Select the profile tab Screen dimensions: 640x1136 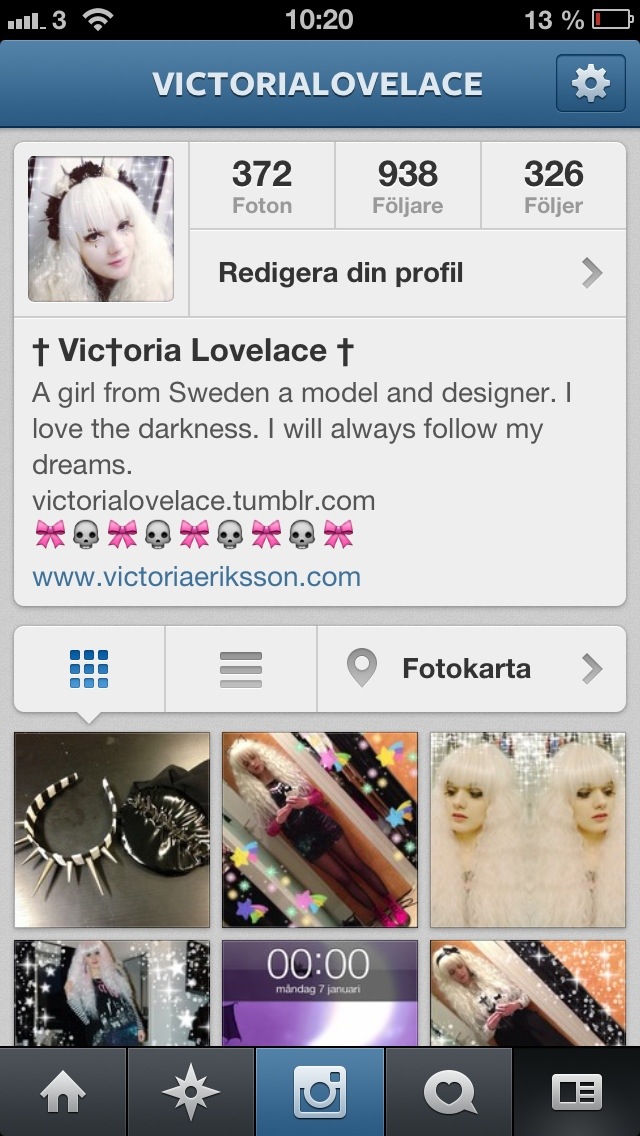(x=577, y=1092)
